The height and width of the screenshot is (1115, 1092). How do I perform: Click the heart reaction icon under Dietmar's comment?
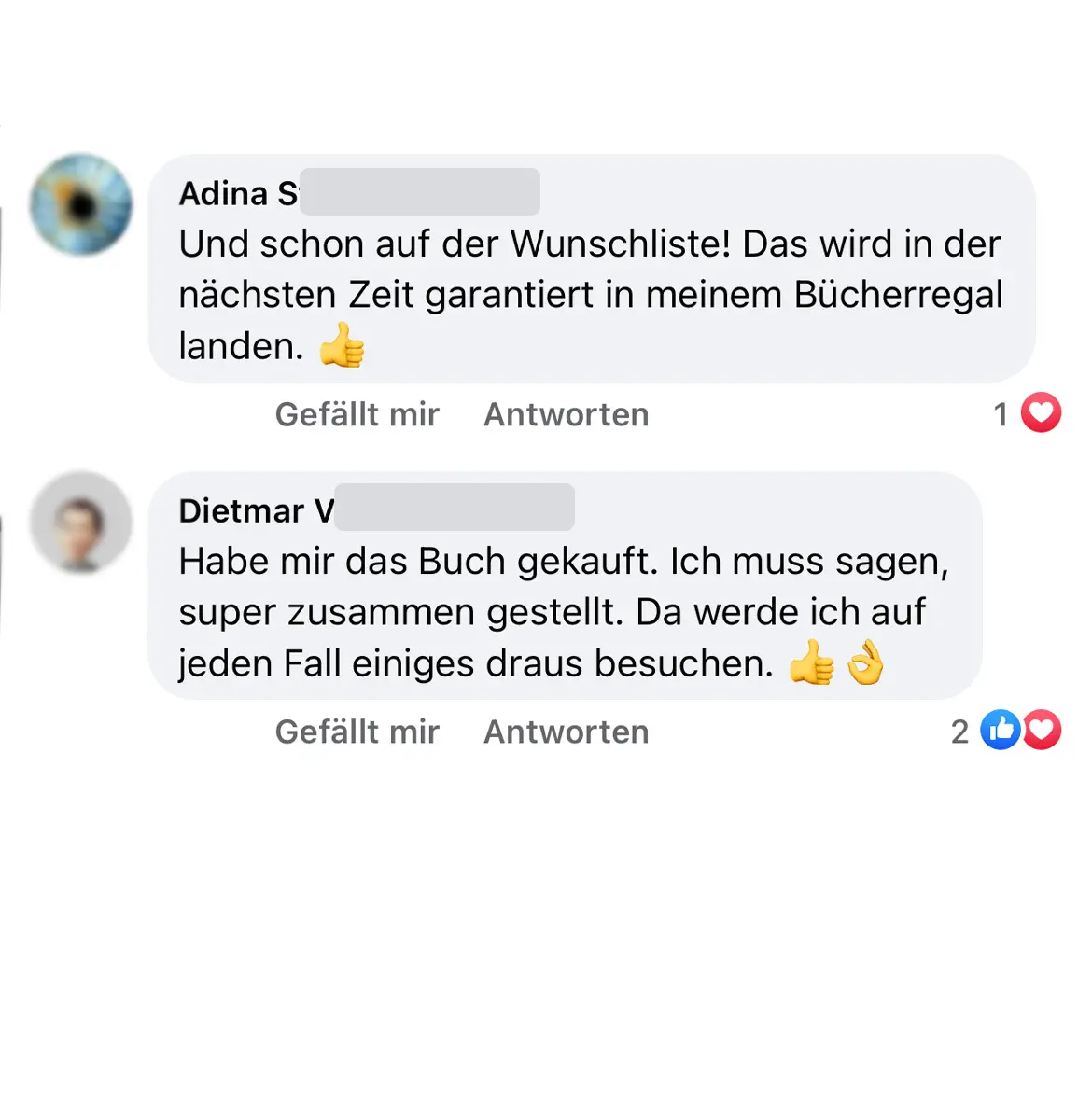pos(1042,731)
